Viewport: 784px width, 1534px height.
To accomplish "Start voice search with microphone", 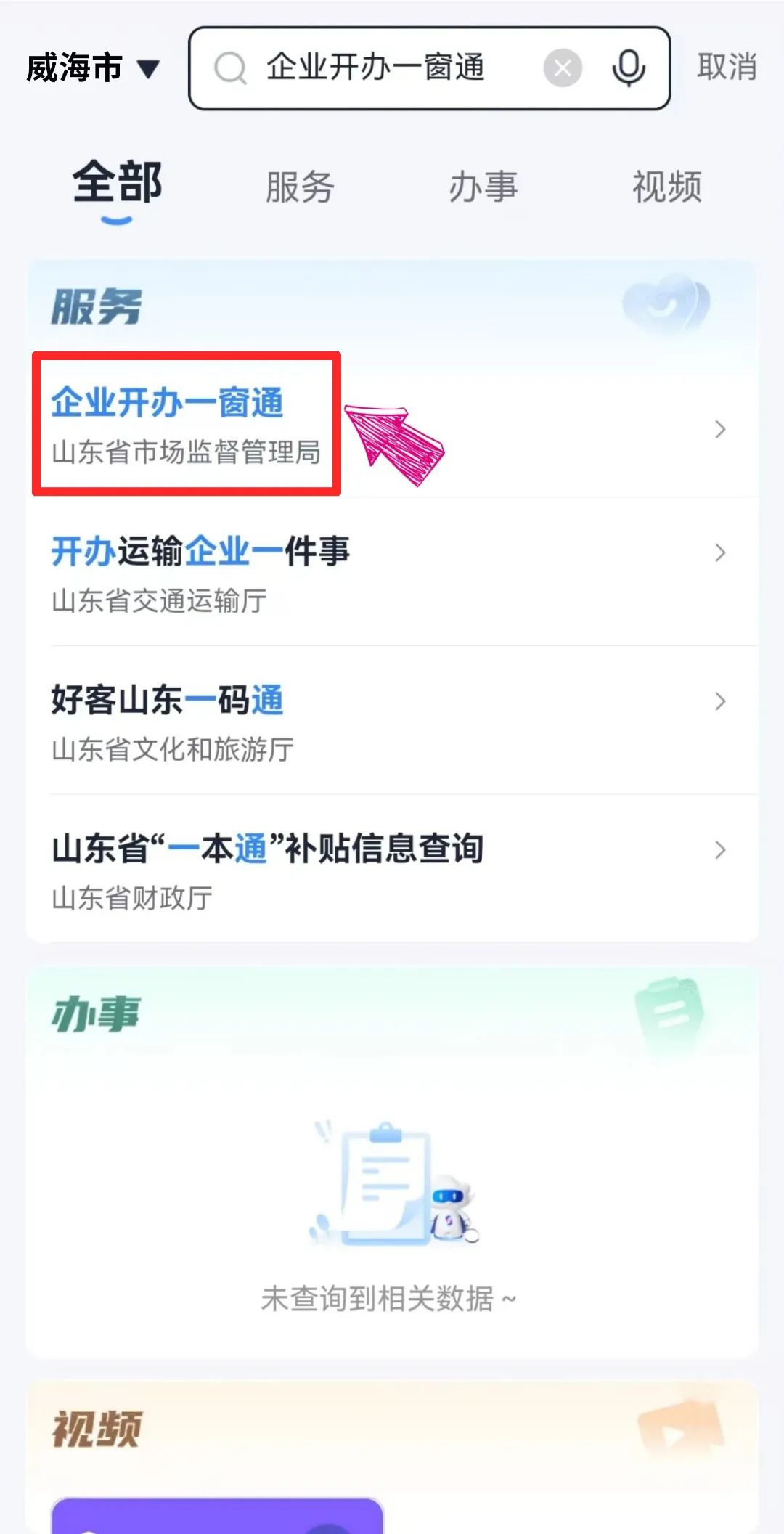I will click(628, 68).
